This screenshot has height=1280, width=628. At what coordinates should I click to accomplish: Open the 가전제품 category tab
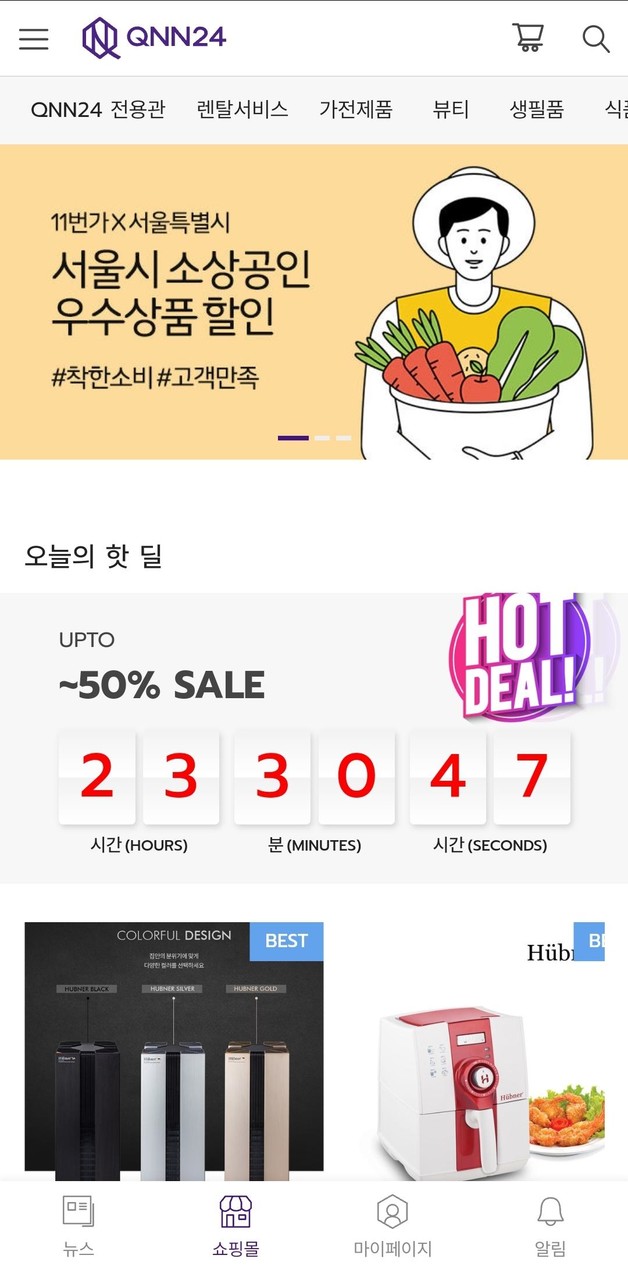point(356,110)
